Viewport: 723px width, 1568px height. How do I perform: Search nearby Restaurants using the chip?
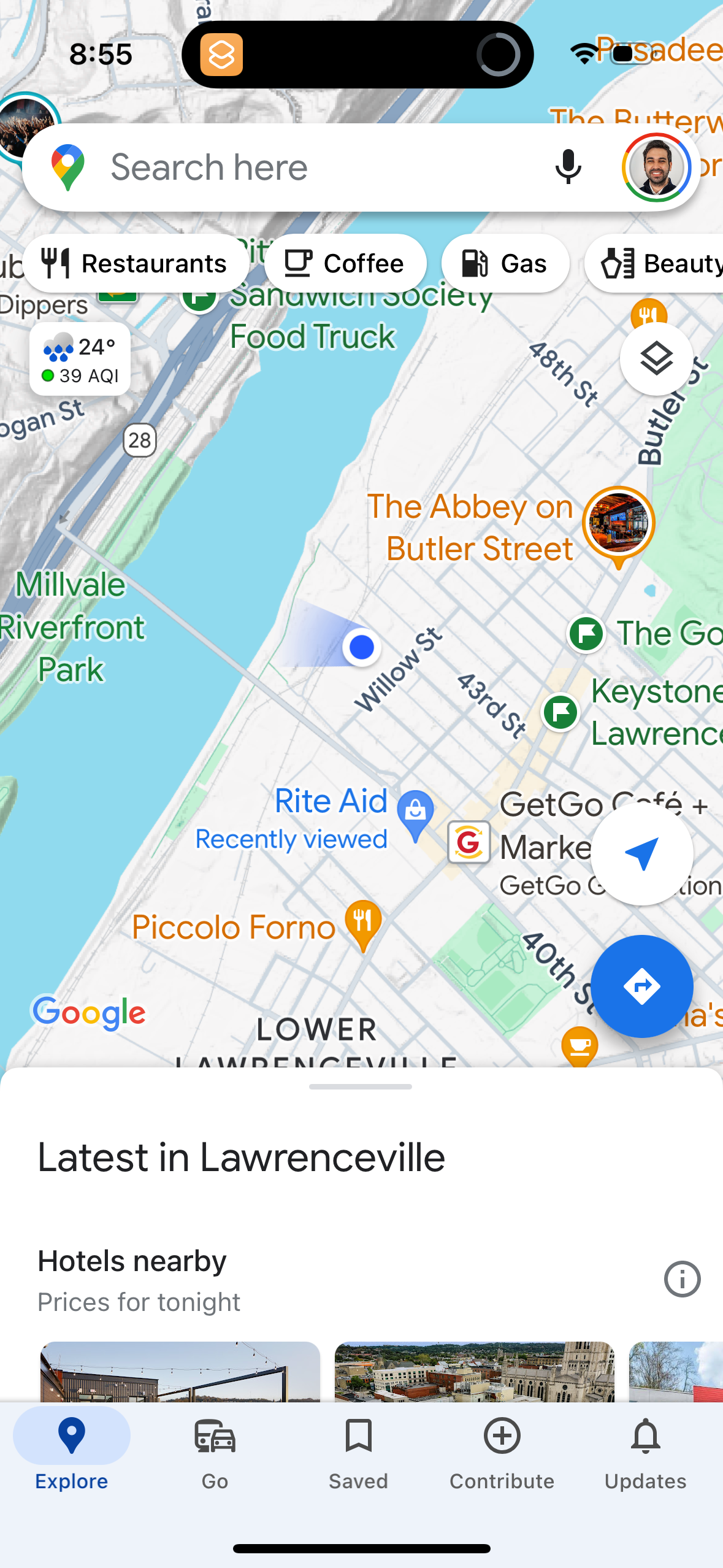pos(136,263)
